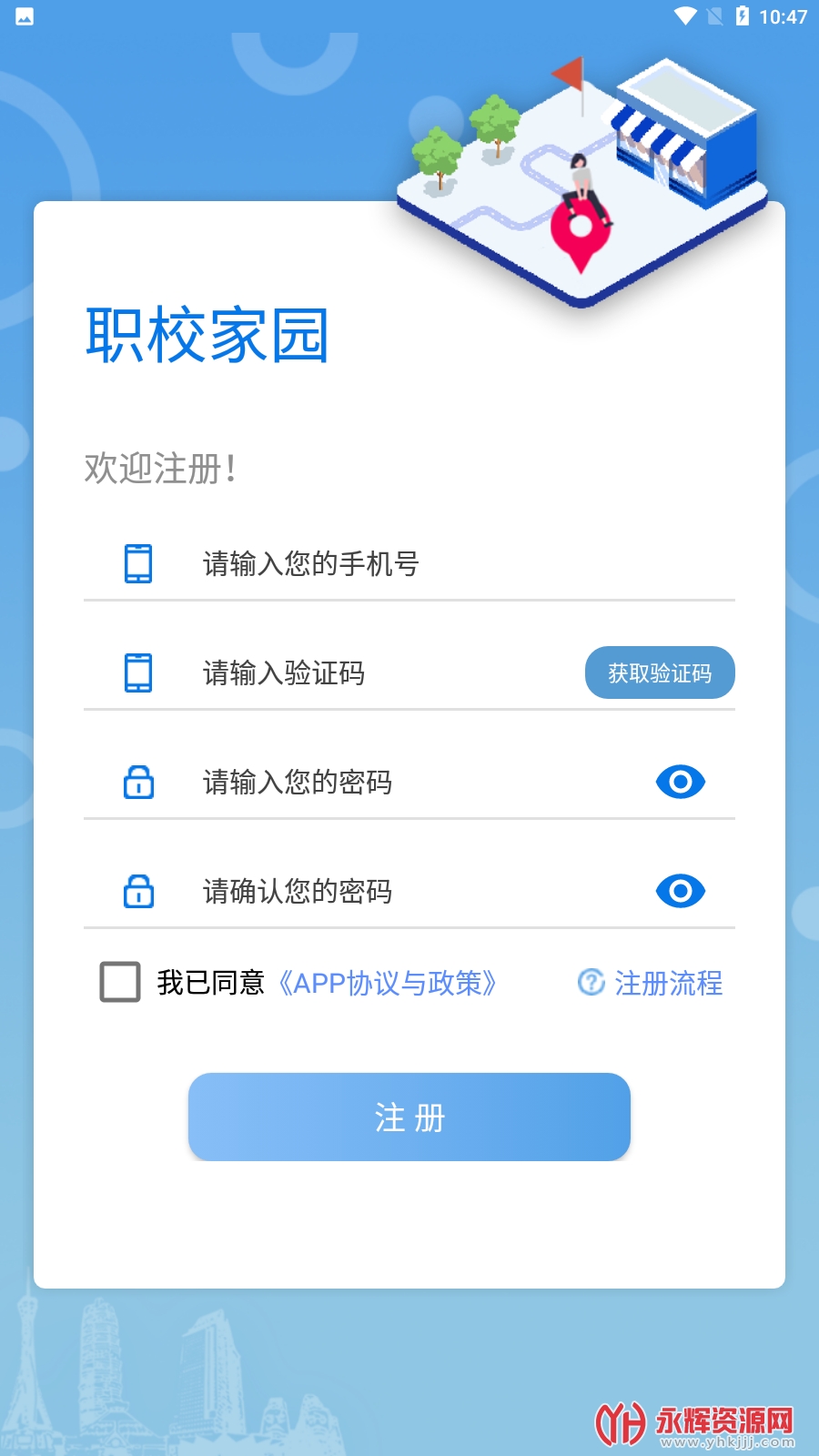Open the 《APP协议与政策》 link
The width and height of the screenshot is (819, 1456).
pyautogui.click(x=388, y=984)
